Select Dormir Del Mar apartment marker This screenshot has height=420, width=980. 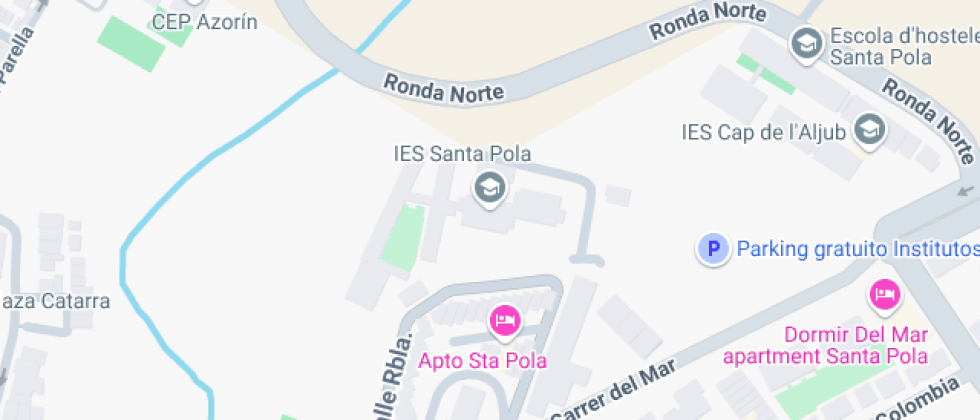tap(884, 294)
